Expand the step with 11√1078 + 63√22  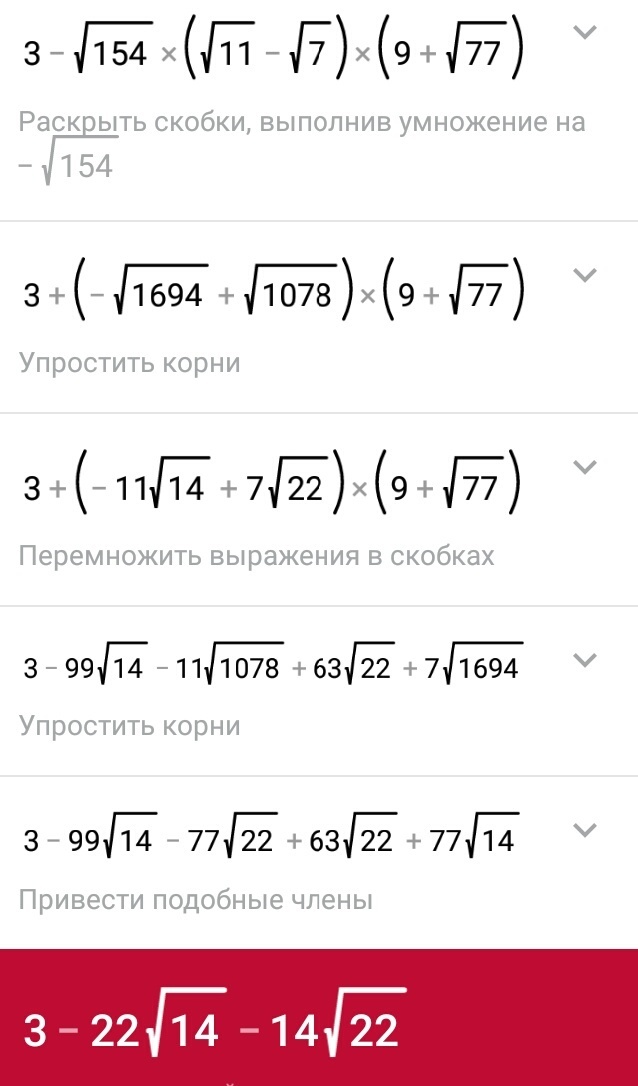pyautogui.click(x=586, y=661)
